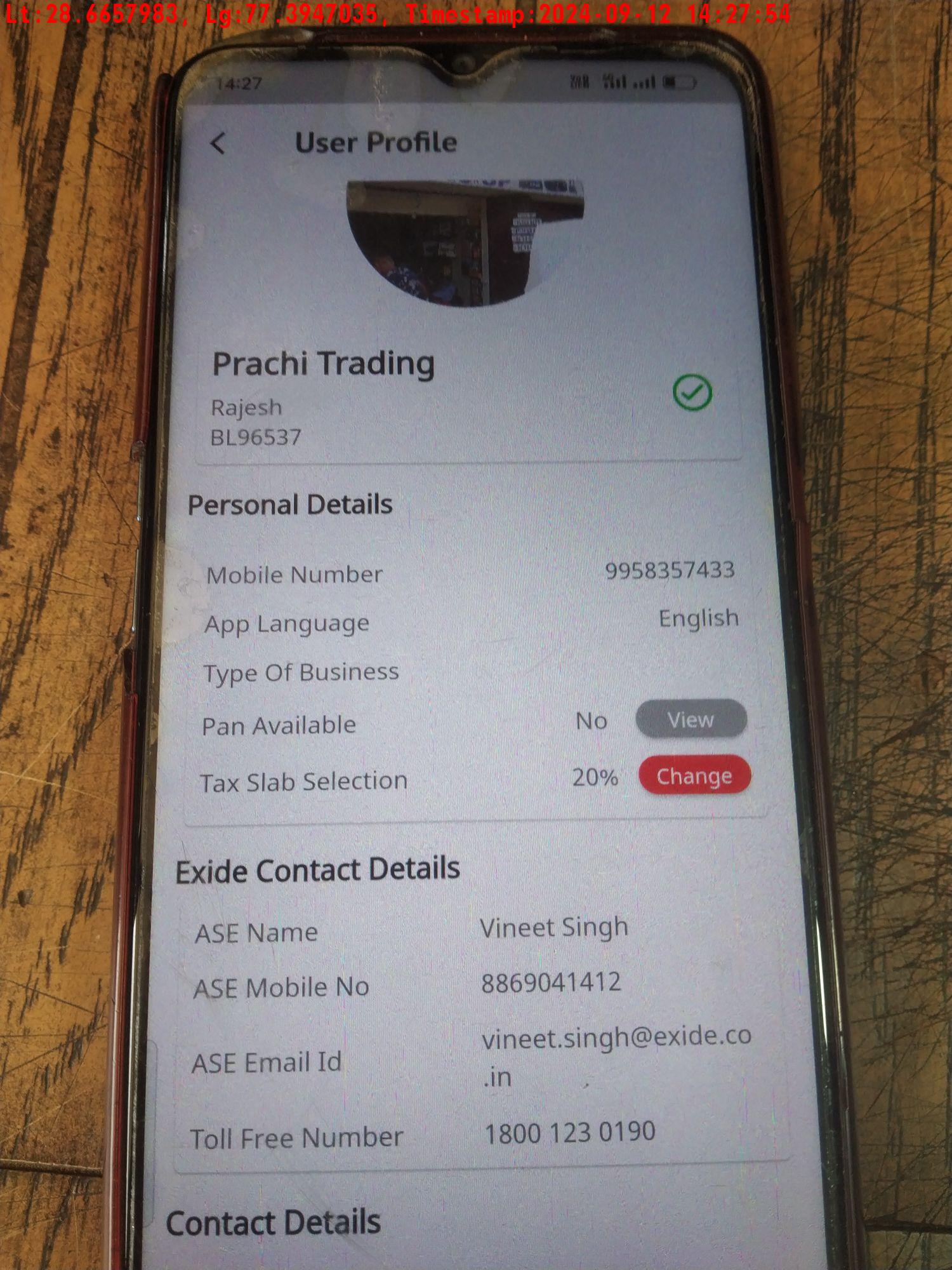View the Pan Available details
This screenshot has height=1270, width=952.
691,719
